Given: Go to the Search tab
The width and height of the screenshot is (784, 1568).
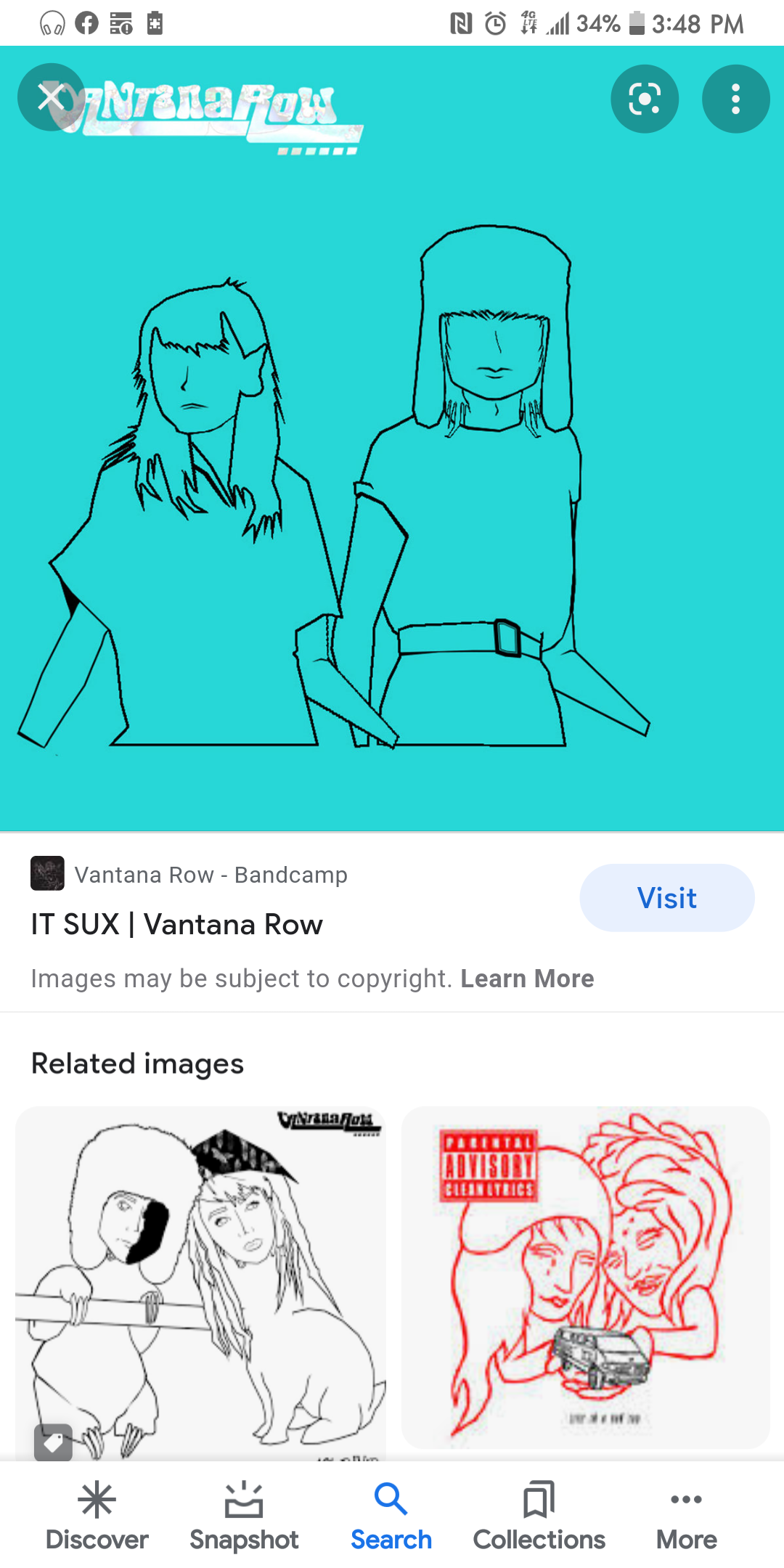Looking at the screenshot, I should (x=391, y=1517).
